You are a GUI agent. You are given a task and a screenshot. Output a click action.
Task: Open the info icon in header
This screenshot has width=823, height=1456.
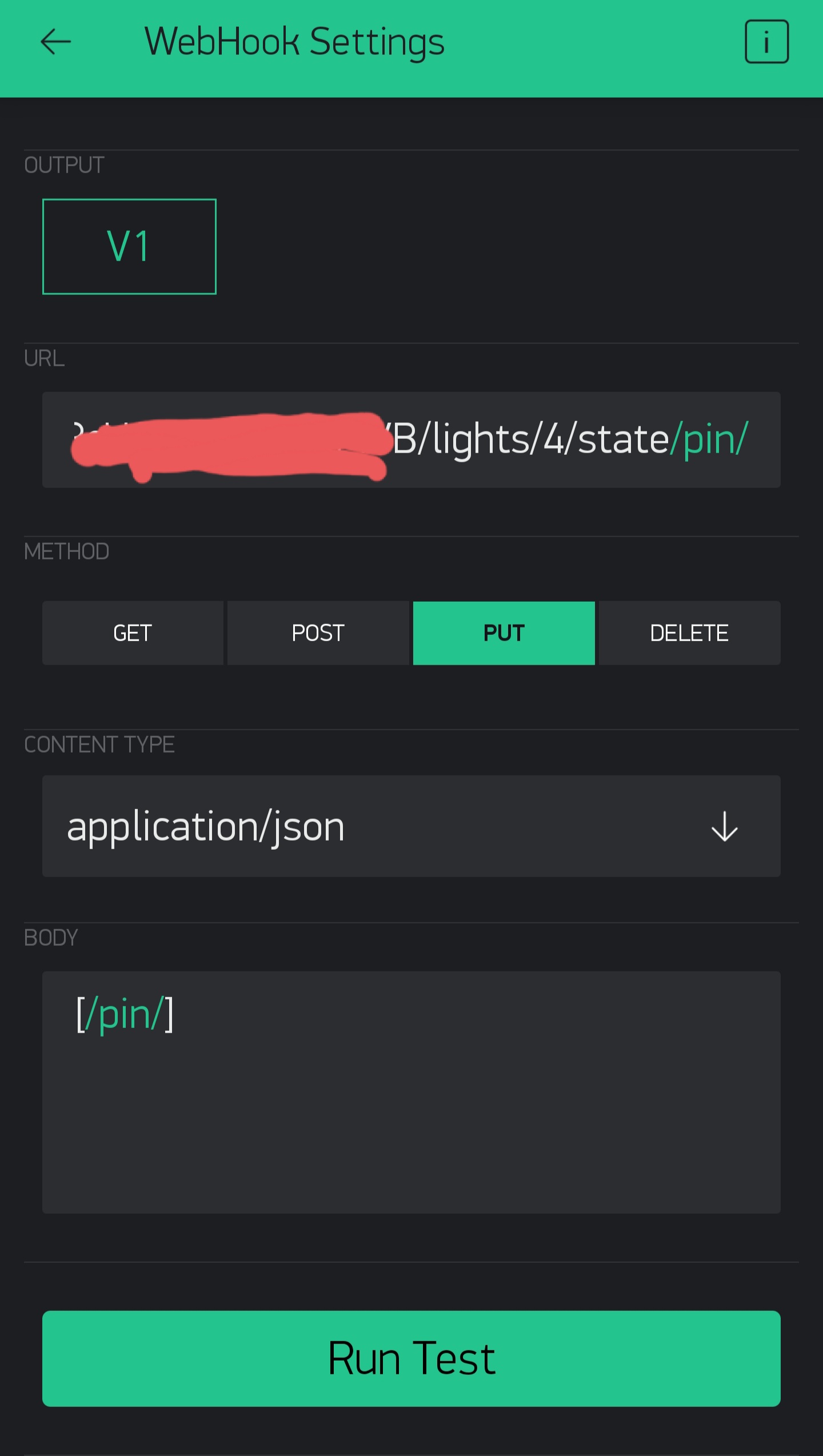click(766, 42)
